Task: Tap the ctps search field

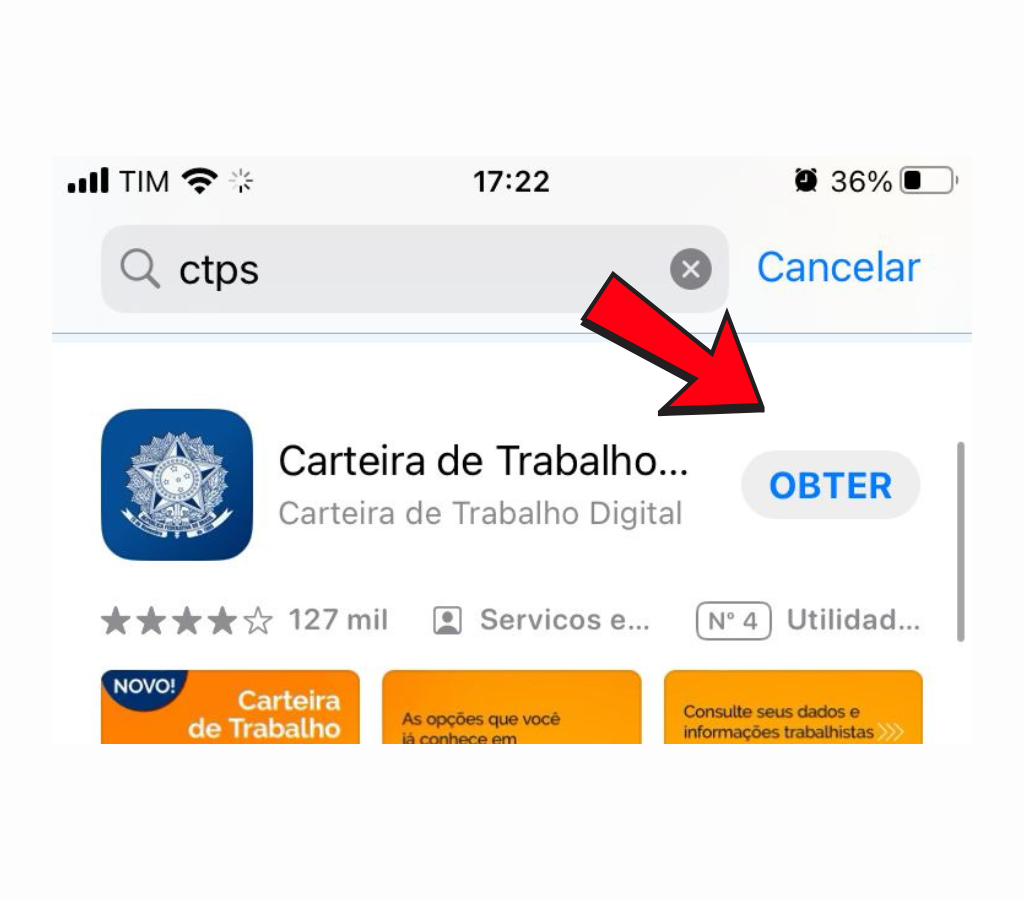Action: tap(400, 269)
